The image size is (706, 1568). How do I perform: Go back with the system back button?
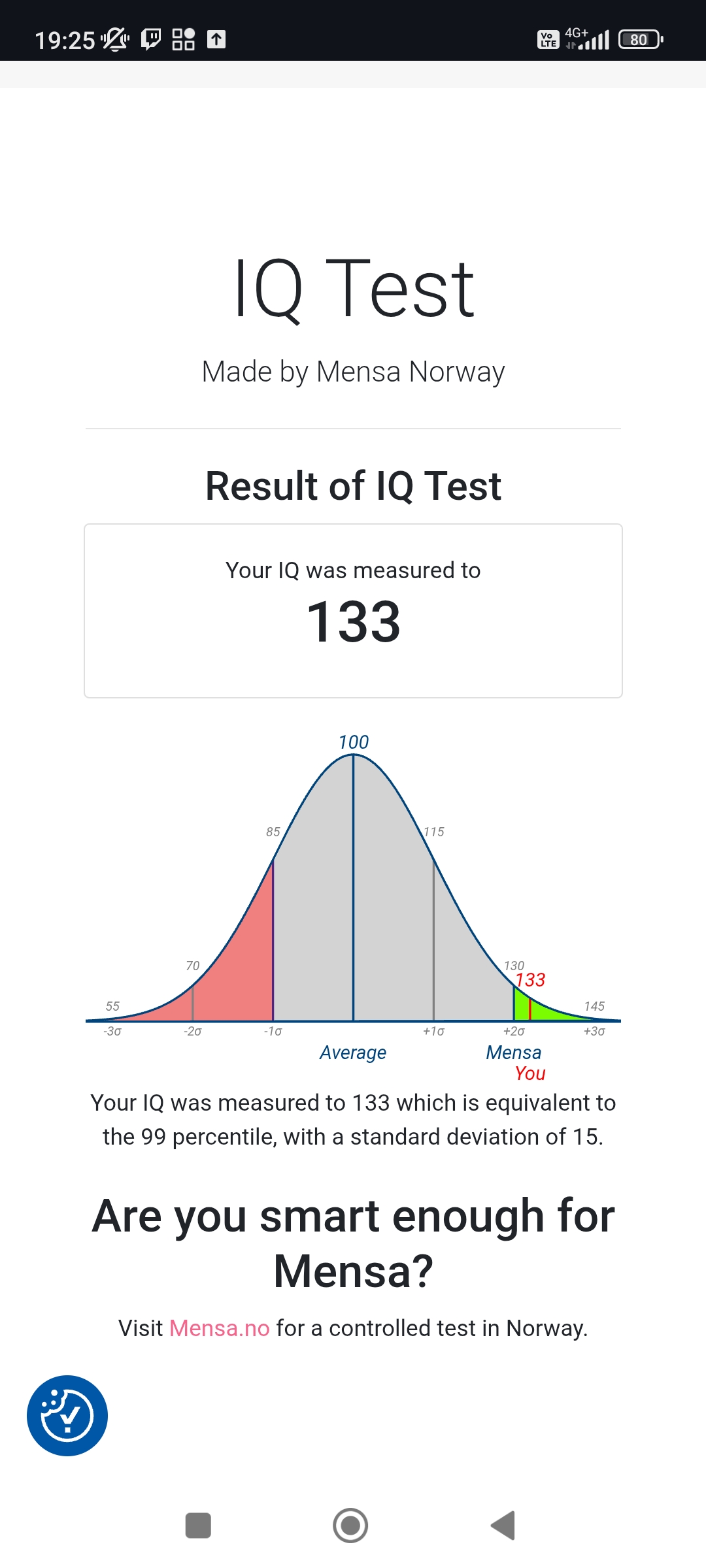point(503,1526)
